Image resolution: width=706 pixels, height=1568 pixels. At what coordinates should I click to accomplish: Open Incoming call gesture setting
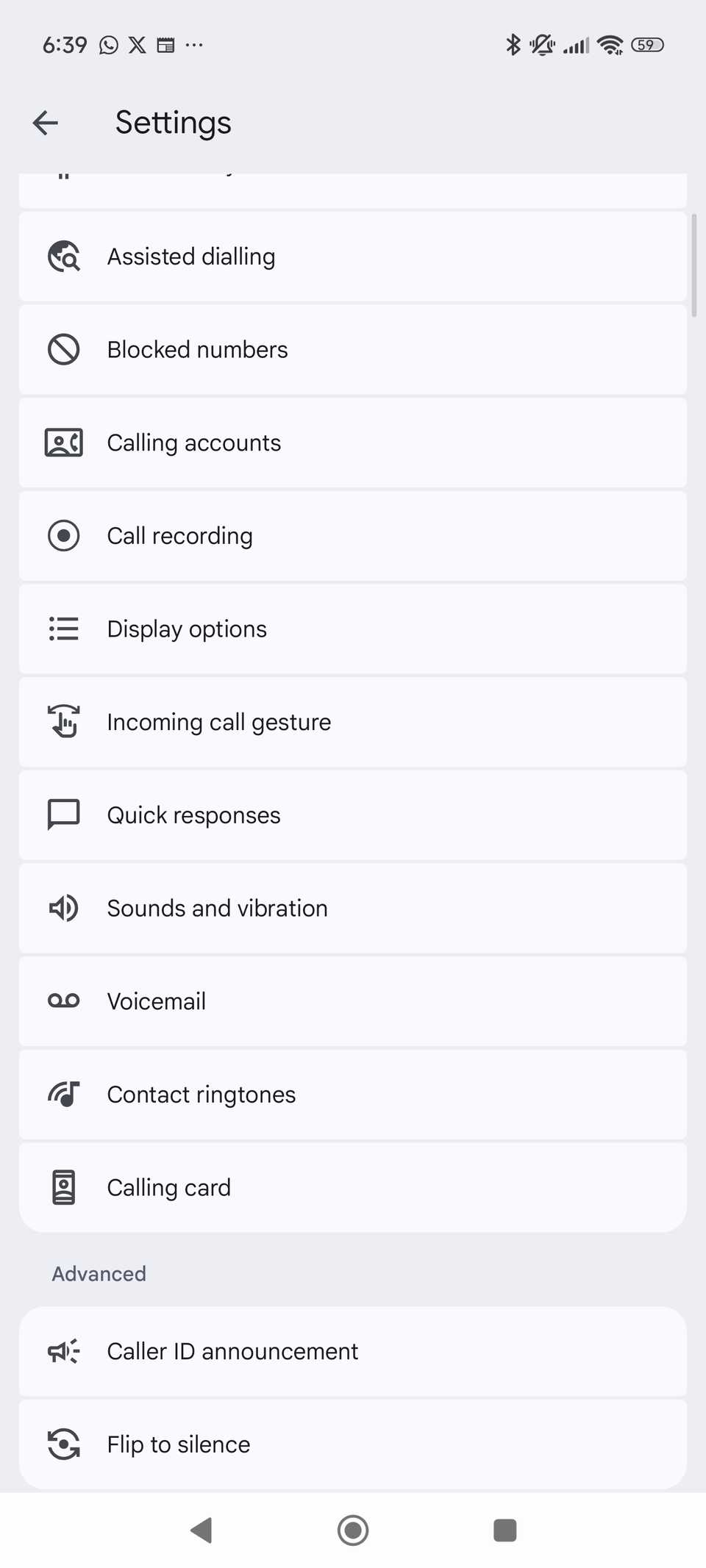(x=352, y=722)
